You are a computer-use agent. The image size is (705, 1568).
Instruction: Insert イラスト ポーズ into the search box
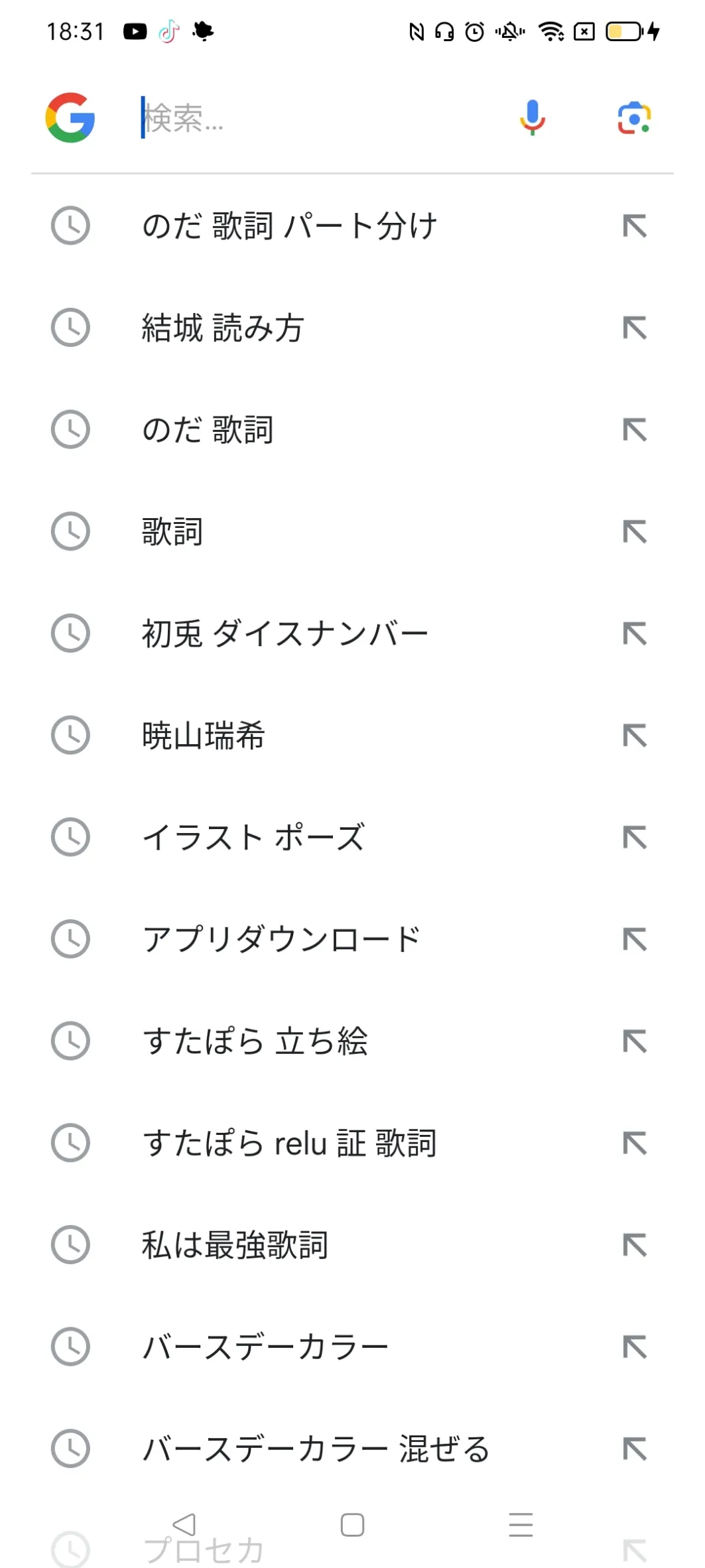(635, 837)
